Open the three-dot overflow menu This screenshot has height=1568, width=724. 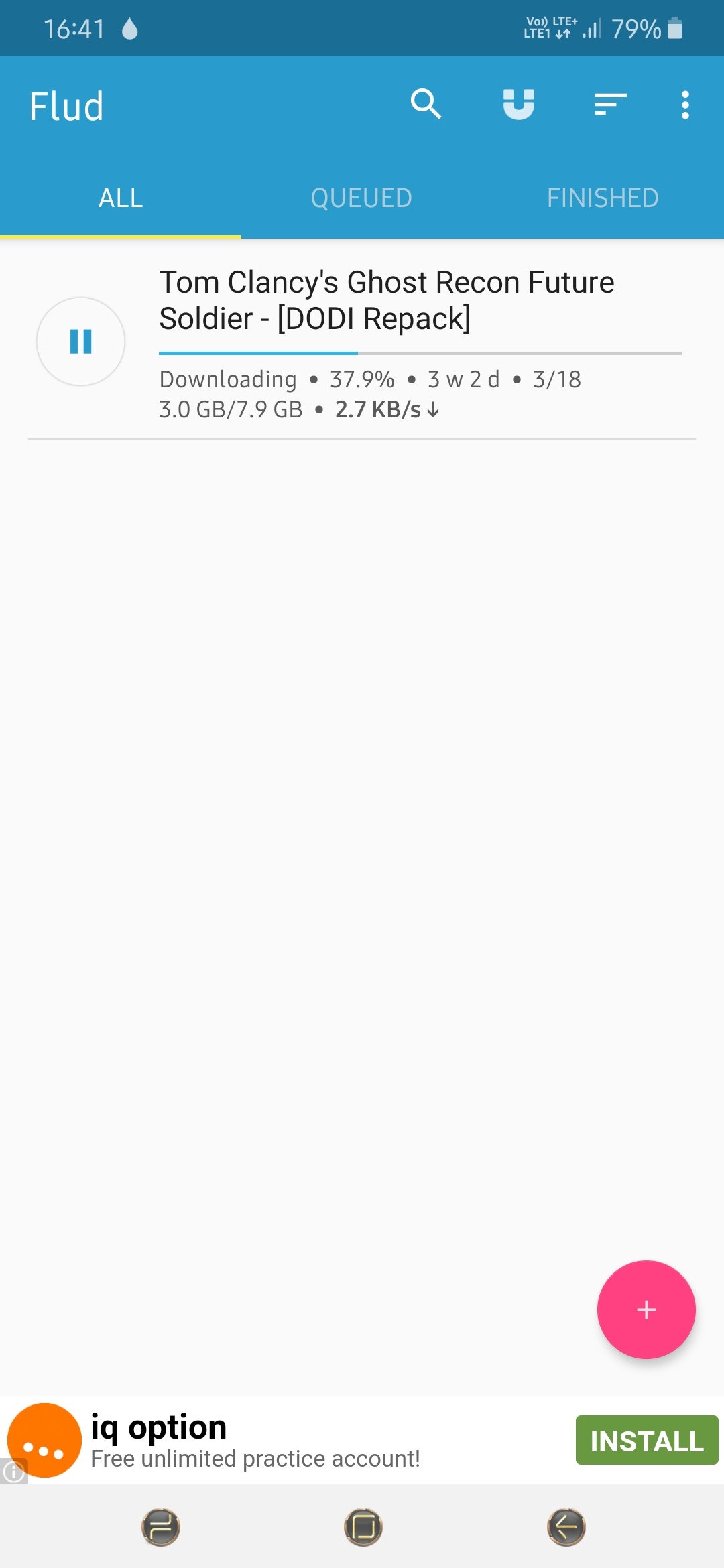684,105
